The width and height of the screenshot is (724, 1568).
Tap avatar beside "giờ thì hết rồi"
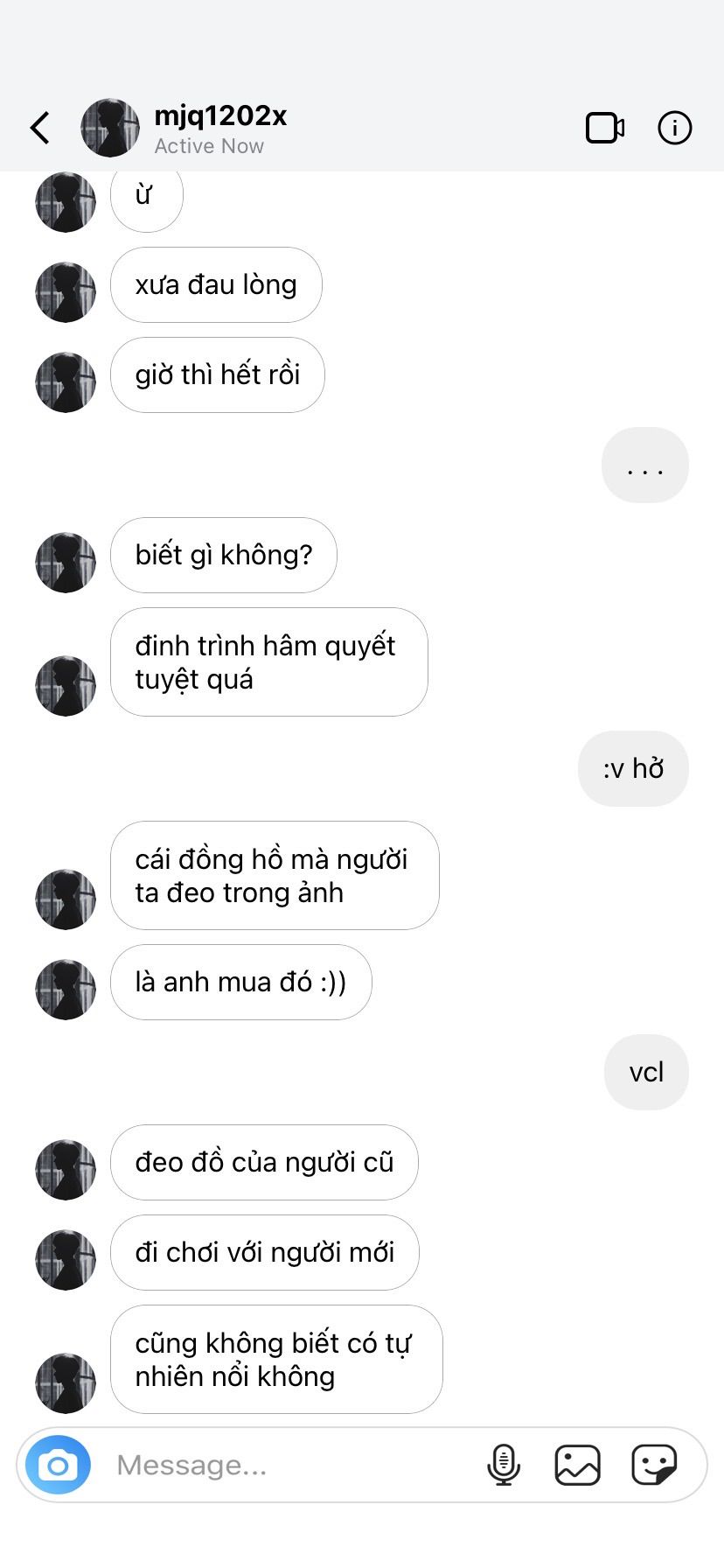tap(66, 382)
